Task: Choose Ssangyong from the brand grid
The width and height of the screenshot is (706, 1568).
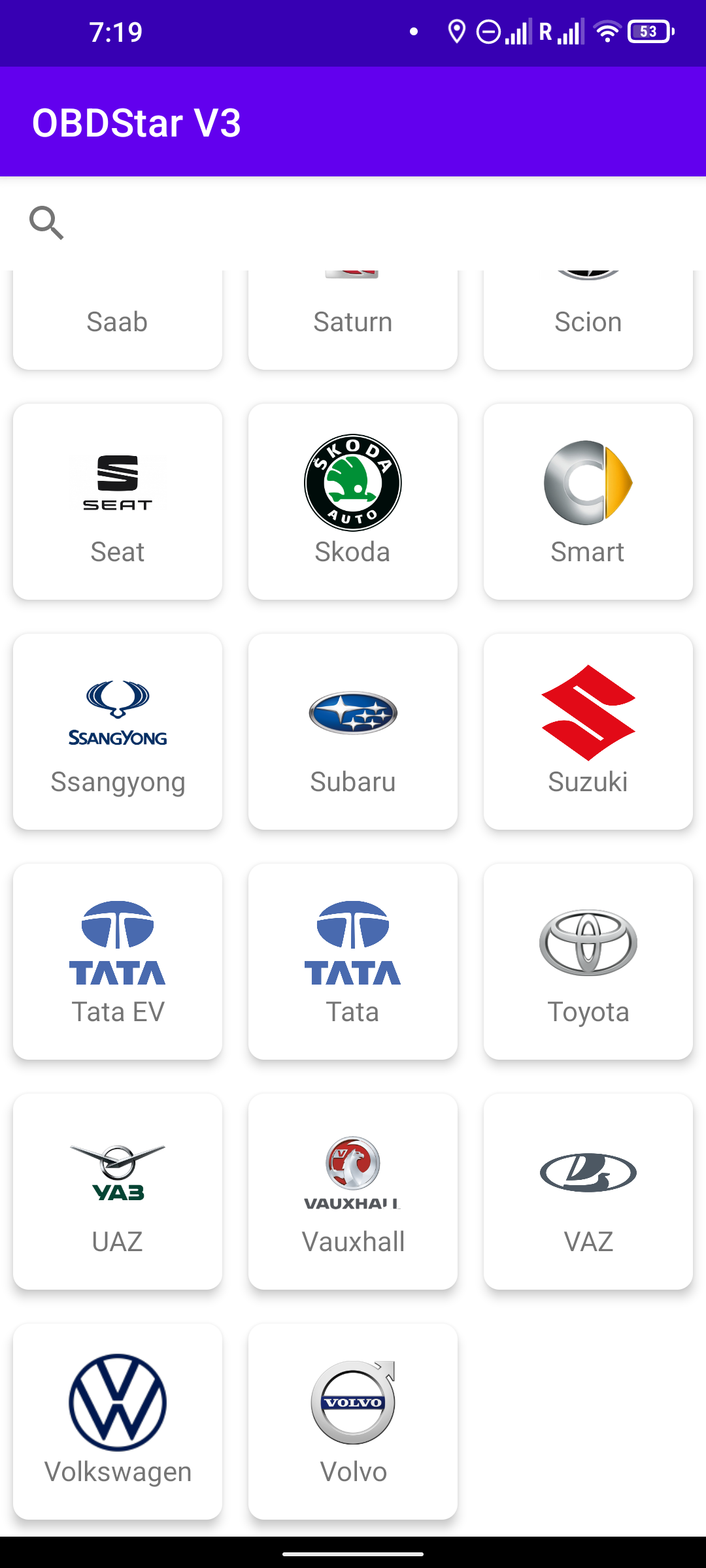Action: (x=118, y=732)
